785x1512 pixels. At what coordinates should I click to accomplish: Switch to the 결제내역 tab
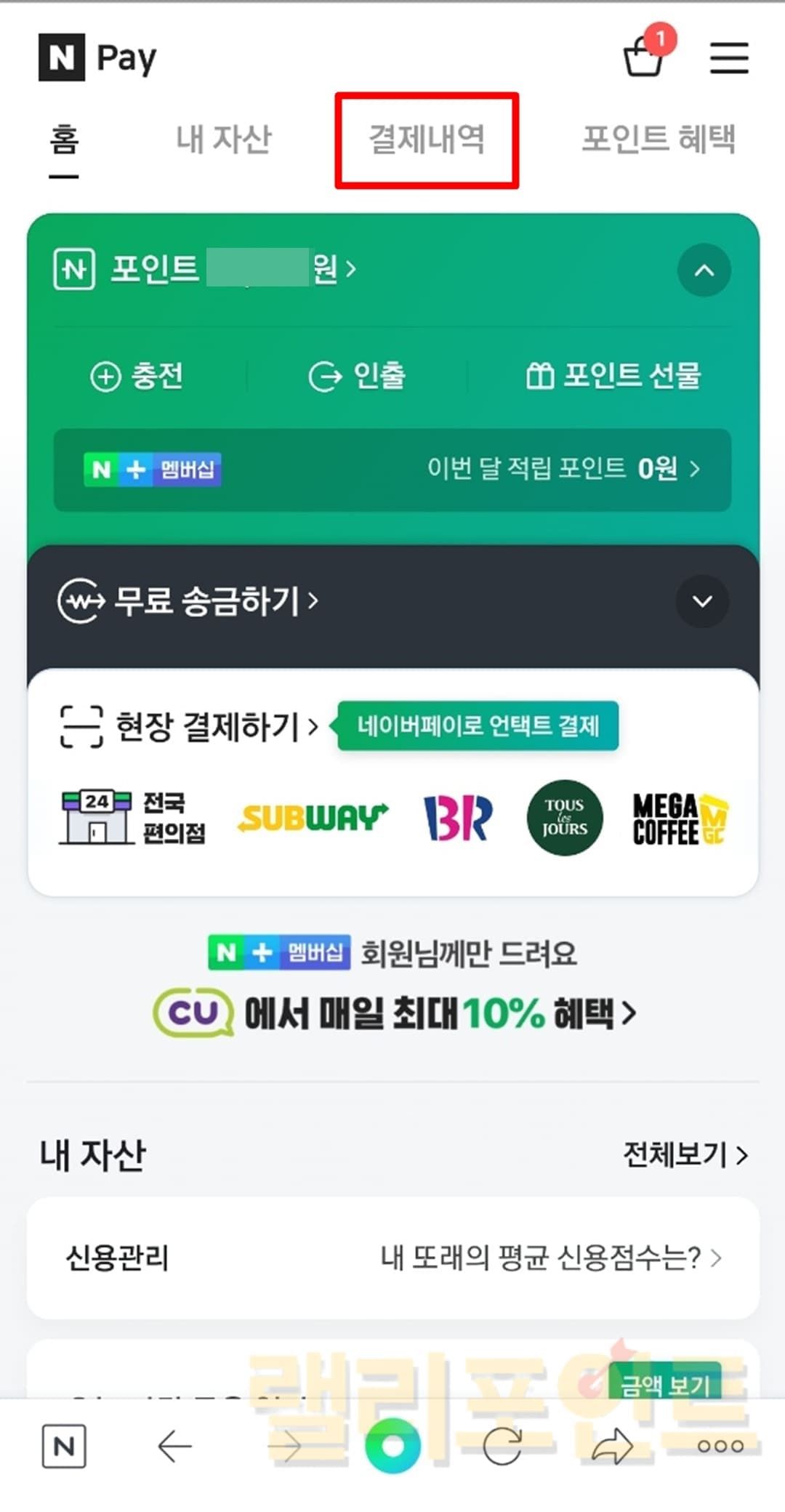[427, 140]
